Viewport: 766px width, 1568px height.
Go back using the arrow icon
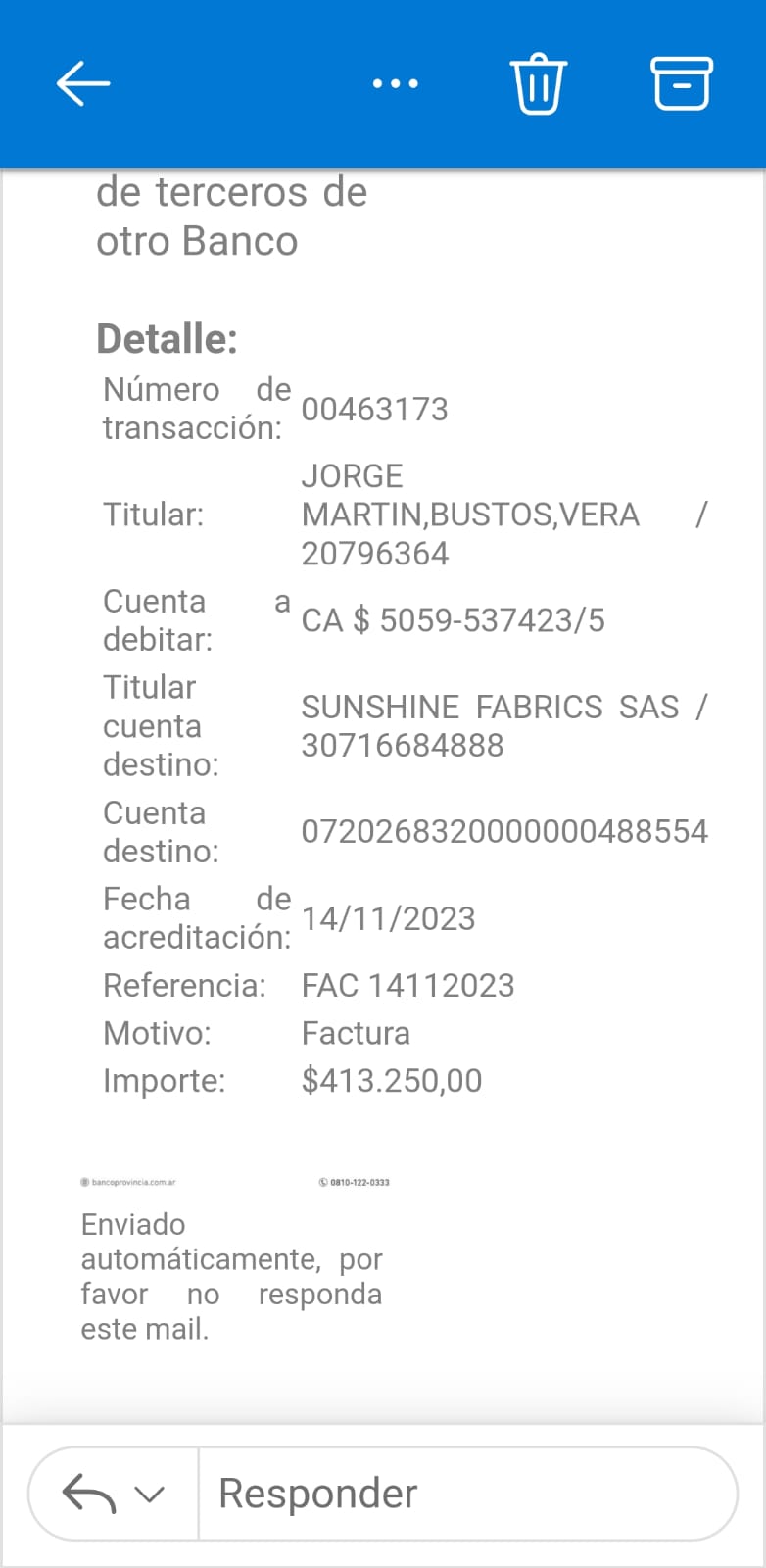(83, 83)
